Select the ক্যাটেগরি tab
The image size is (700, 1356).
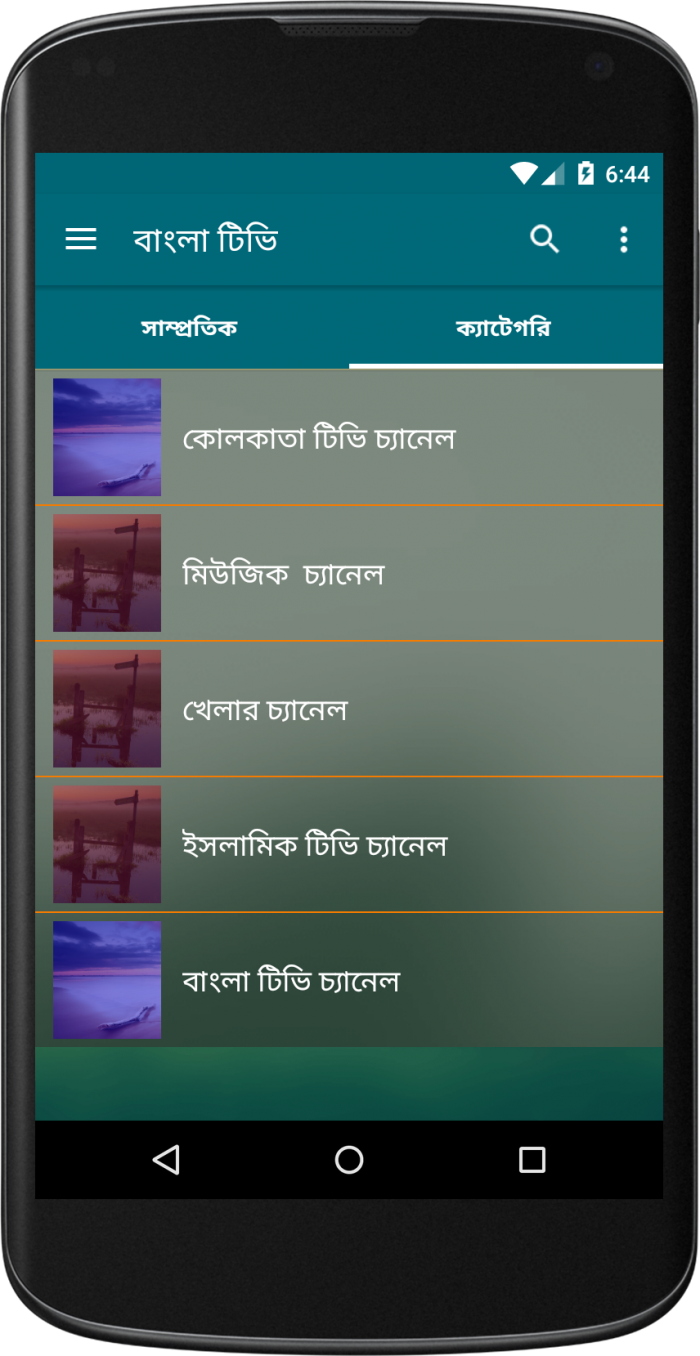[x=504, y=328]
